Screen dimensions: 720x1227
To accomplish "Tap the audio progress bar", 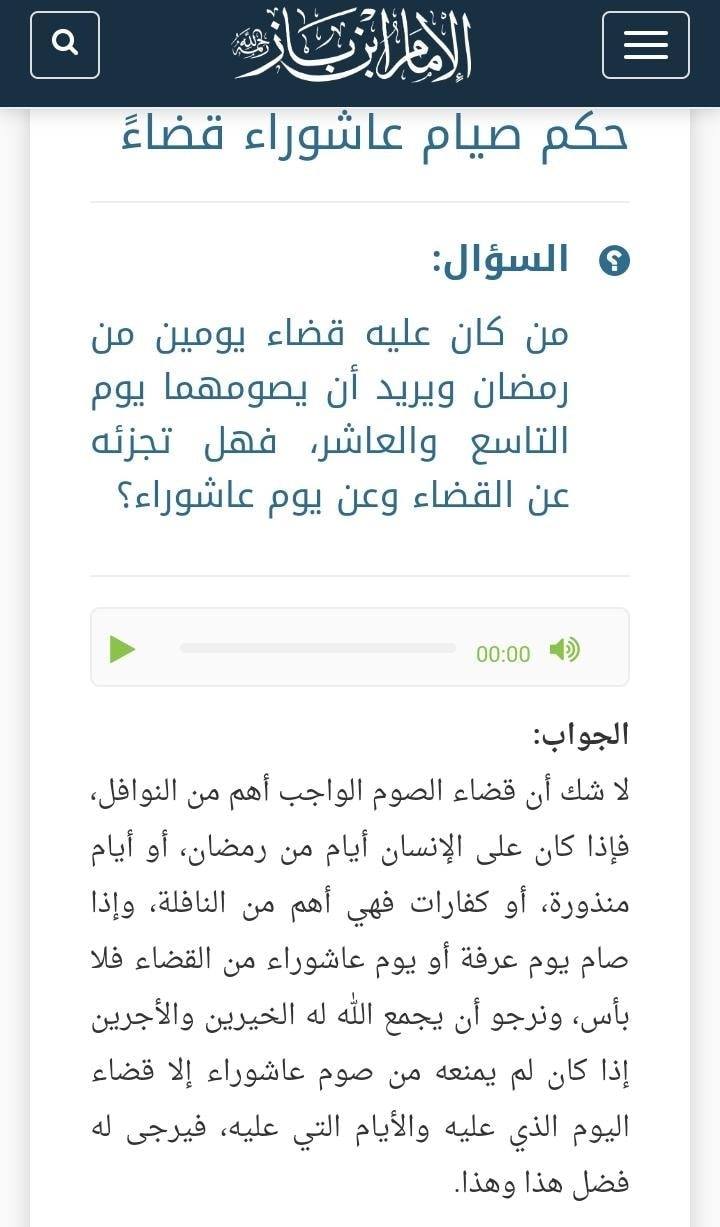I will [318, 648].
